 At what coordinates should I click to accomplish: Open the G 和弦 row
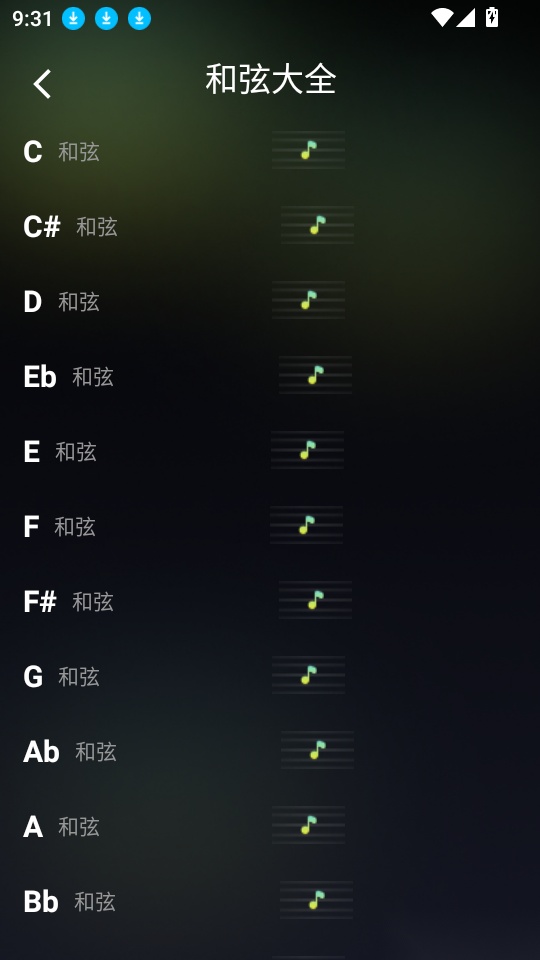tap(270, 676)
